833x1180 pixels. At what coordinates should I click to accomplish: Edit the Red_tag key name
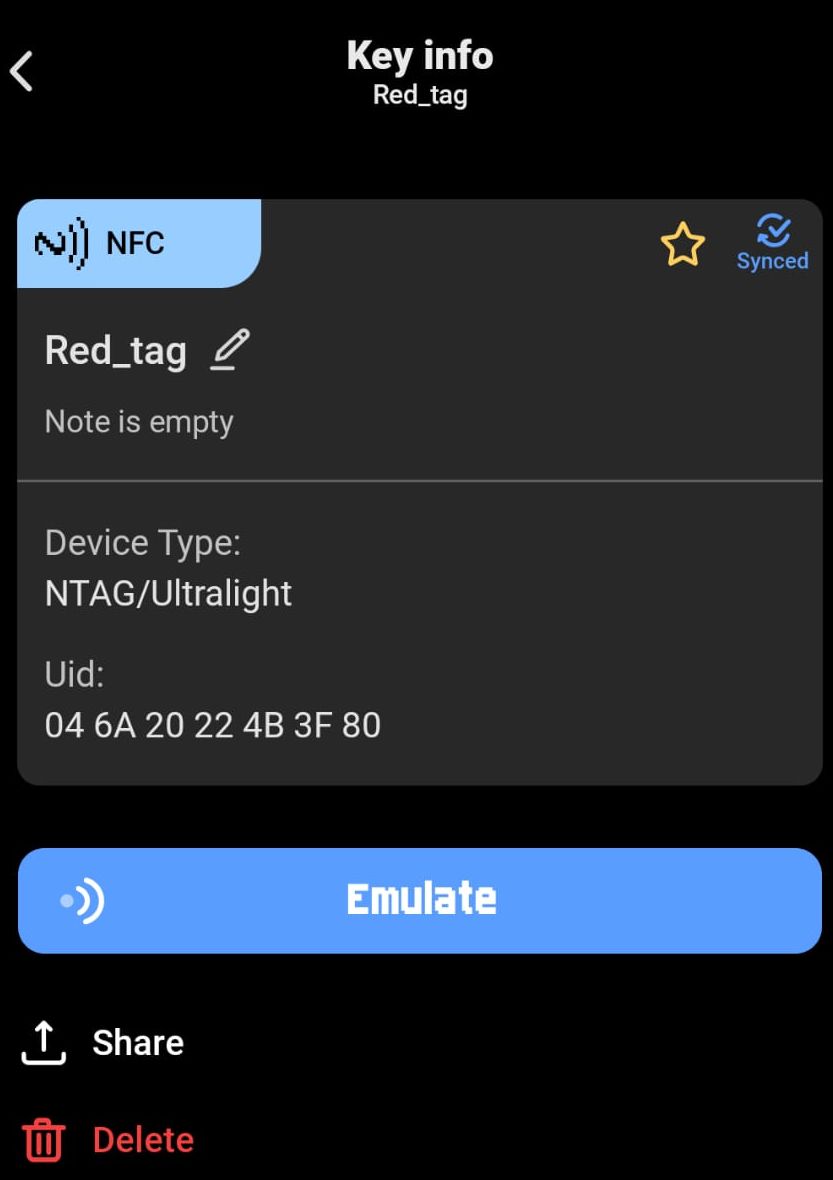tap(230, 350)
